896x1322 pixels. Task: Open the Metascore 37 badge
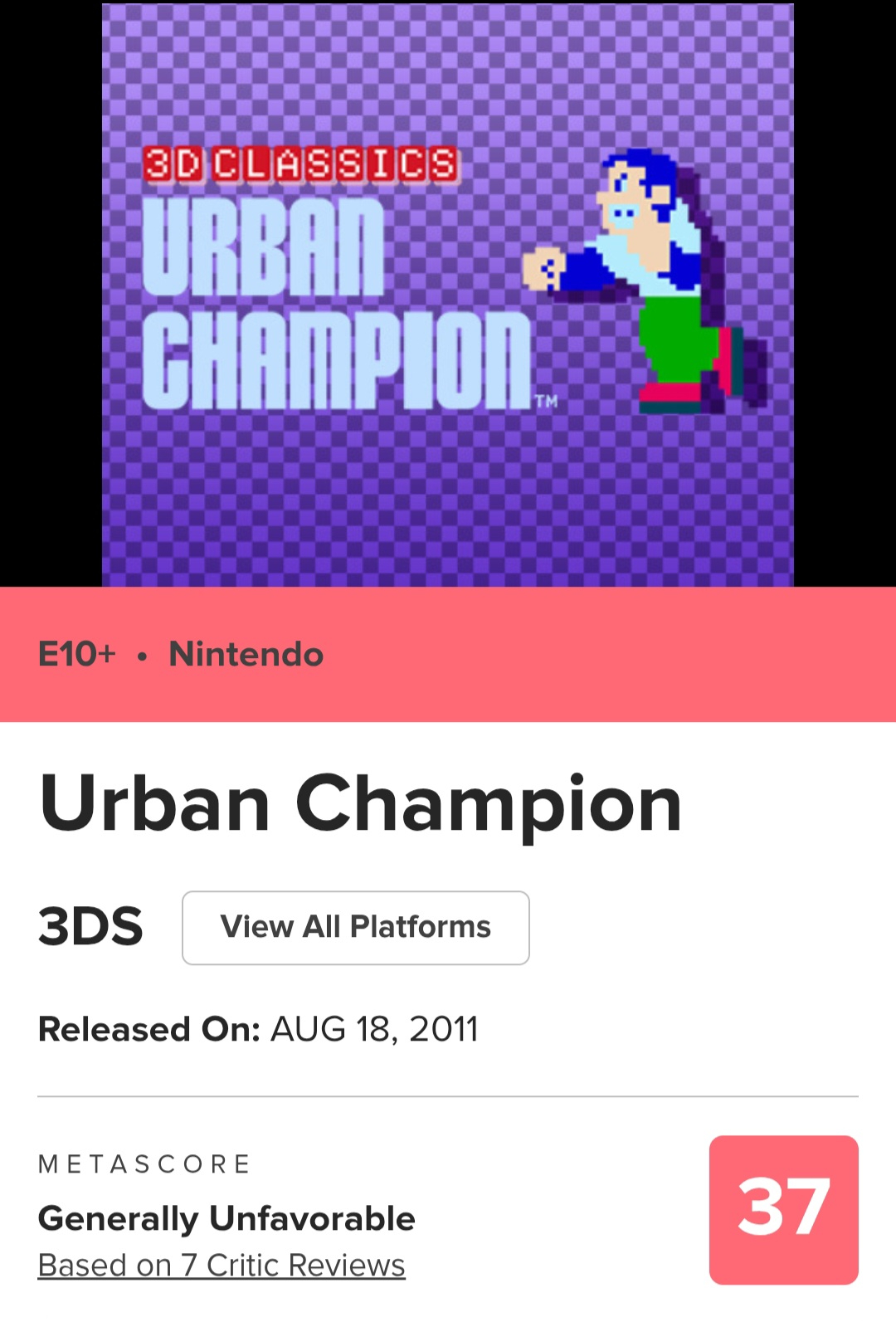coord(783,1209)
